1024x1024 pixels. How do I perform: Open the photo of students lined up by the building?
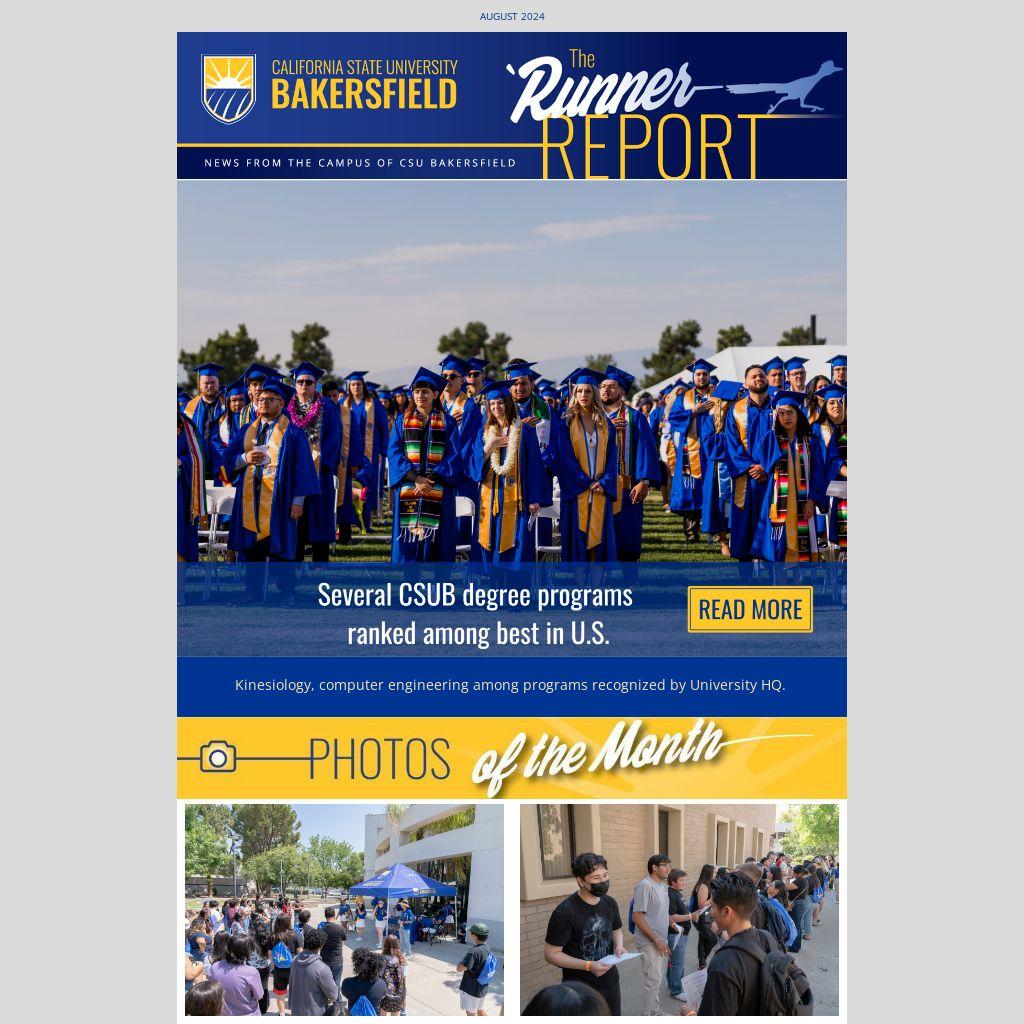679,910
